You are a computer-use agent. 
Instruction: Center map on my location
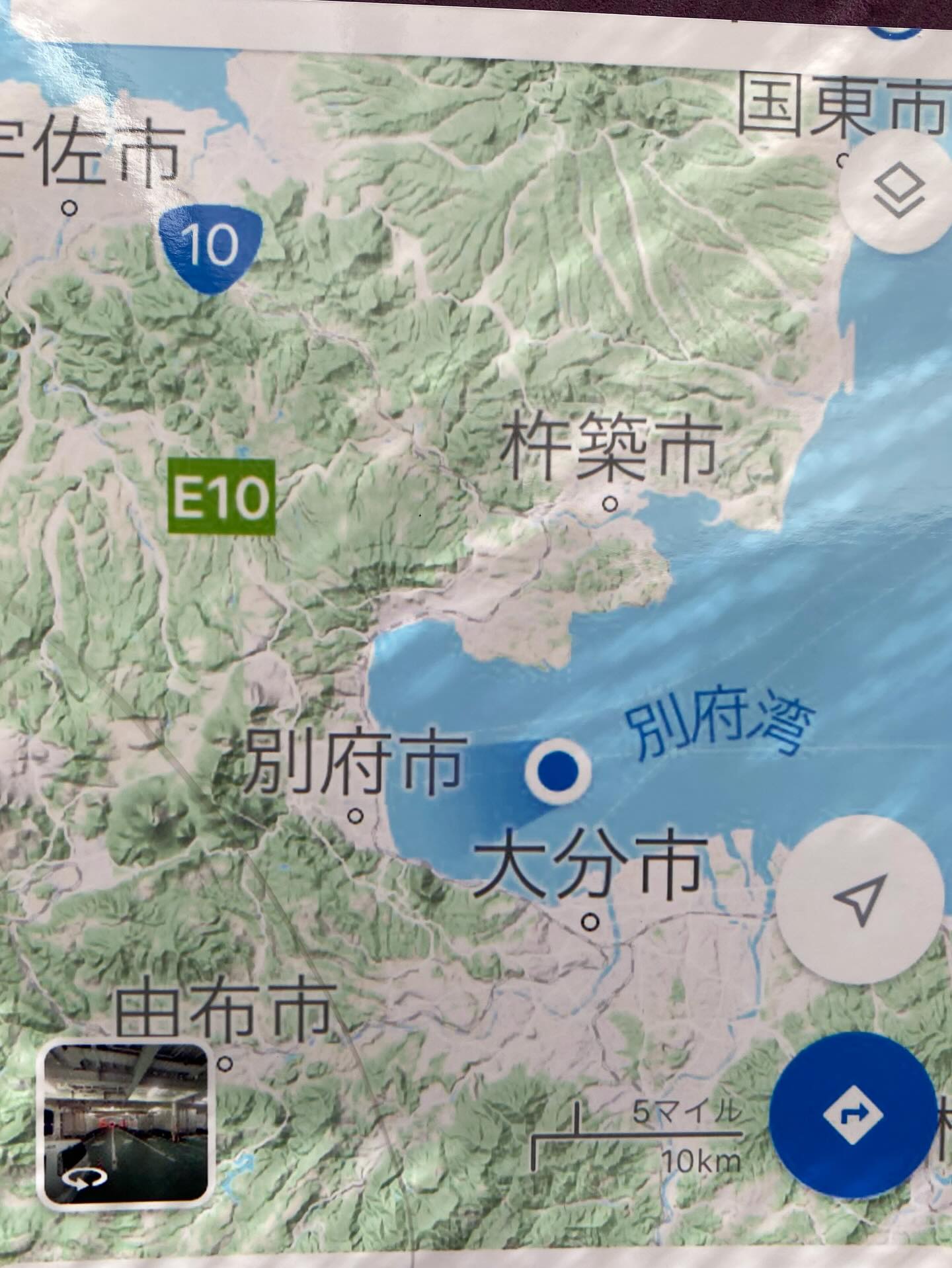tap(859, 900)
